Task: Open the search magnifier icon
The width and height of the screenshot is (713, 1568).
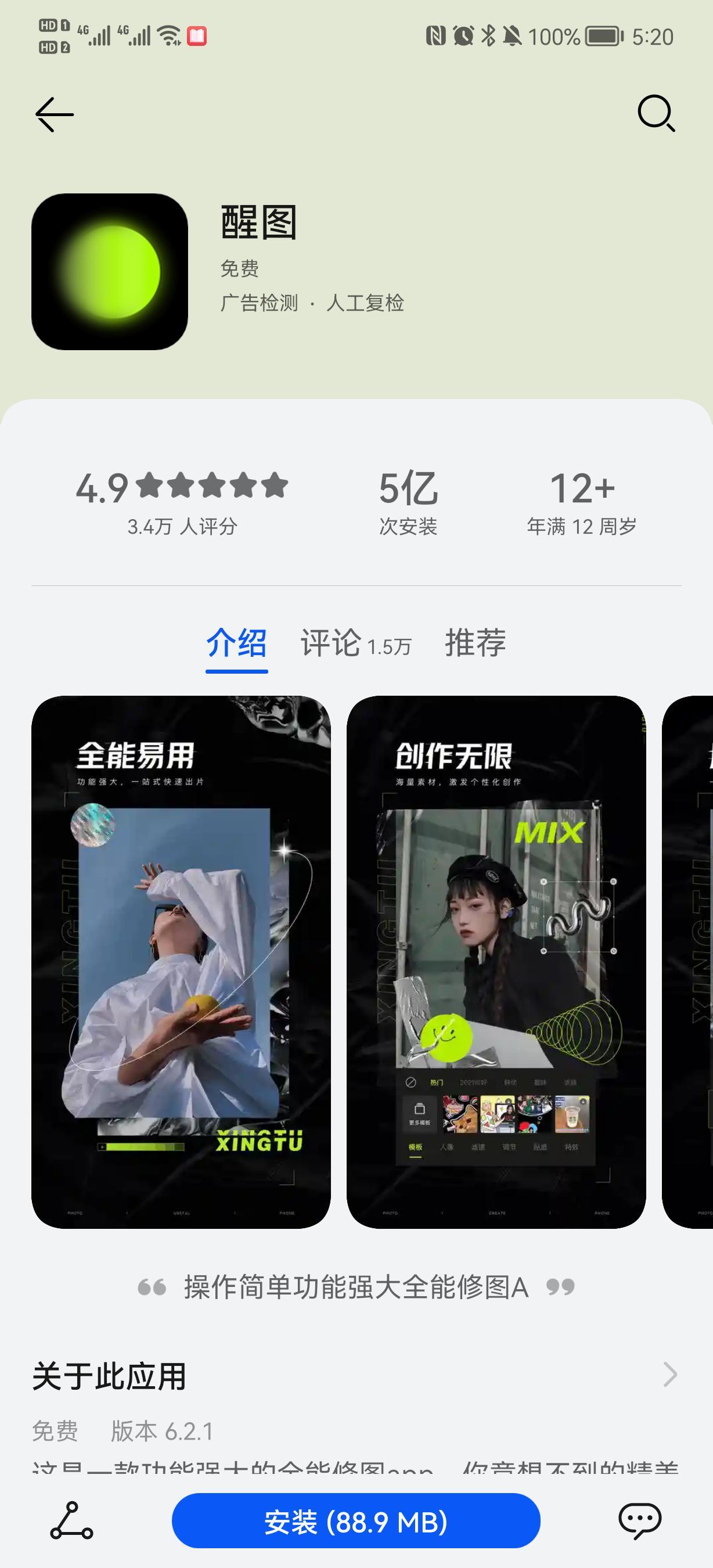Action: [x=656, y=113]
